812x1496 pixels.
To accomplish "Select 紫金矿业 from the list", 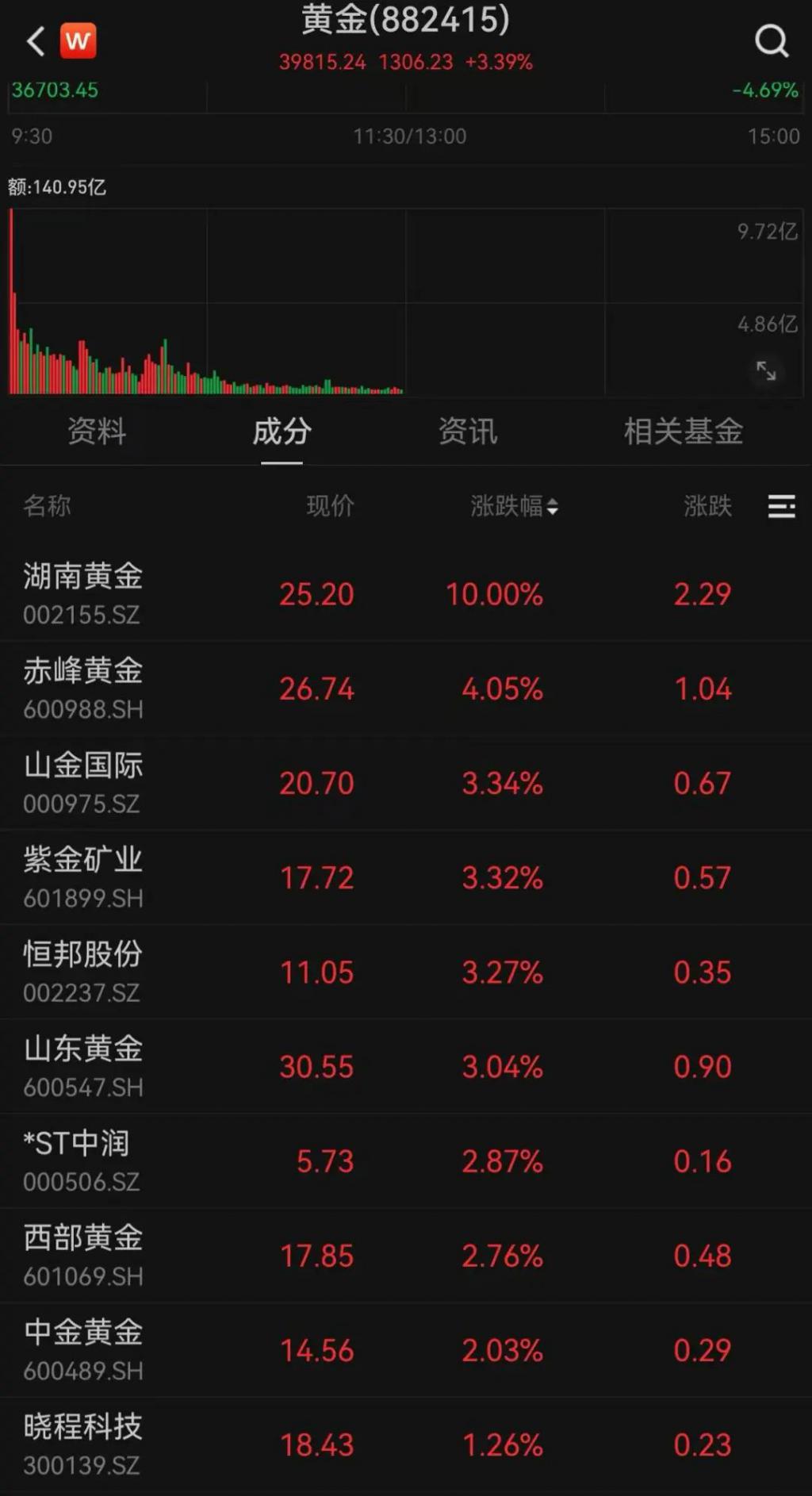I will [406, 877].
